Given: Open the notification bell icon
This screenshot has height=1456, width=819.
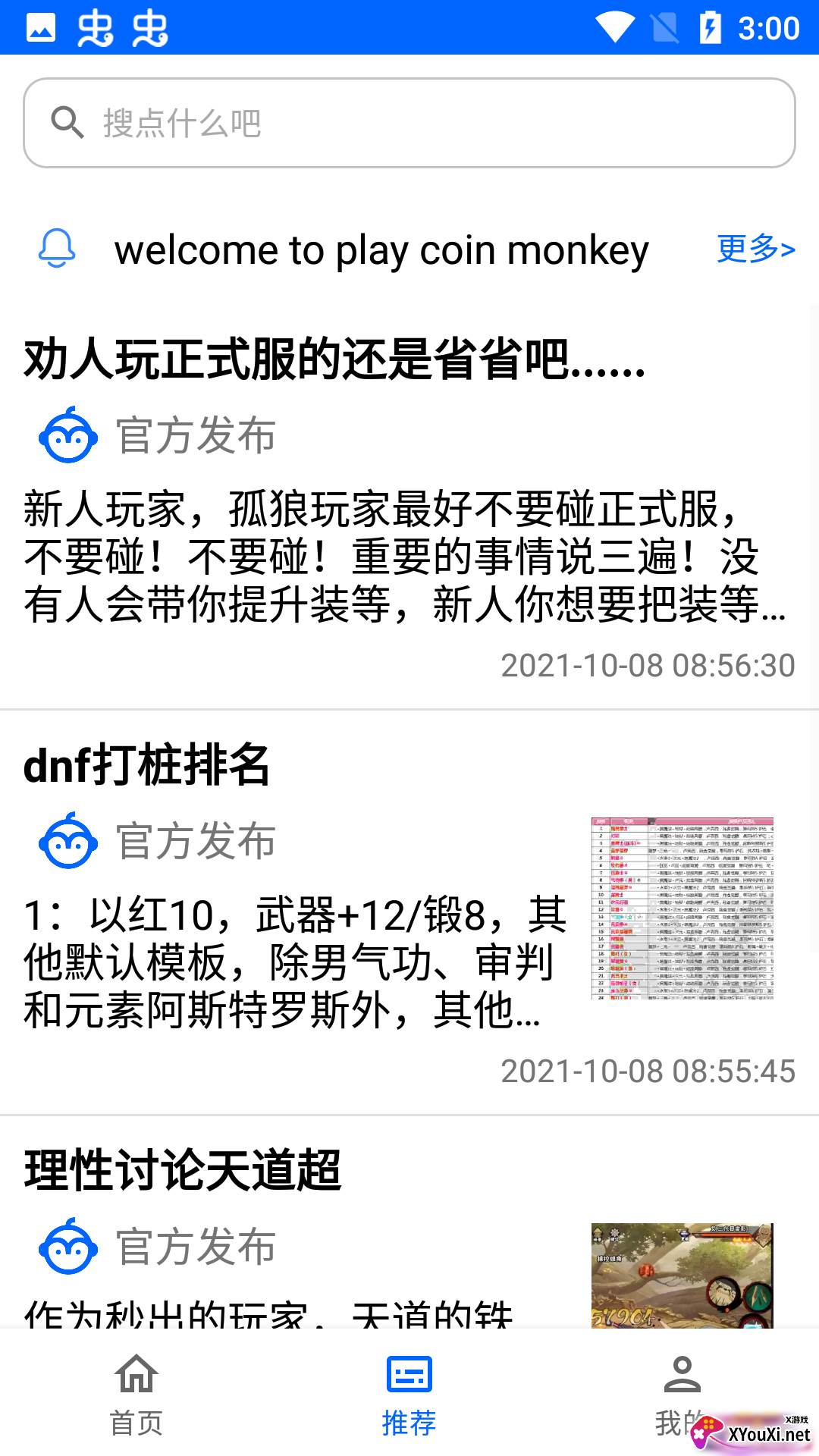Looking at the screenshot, I should coord(57,249).
